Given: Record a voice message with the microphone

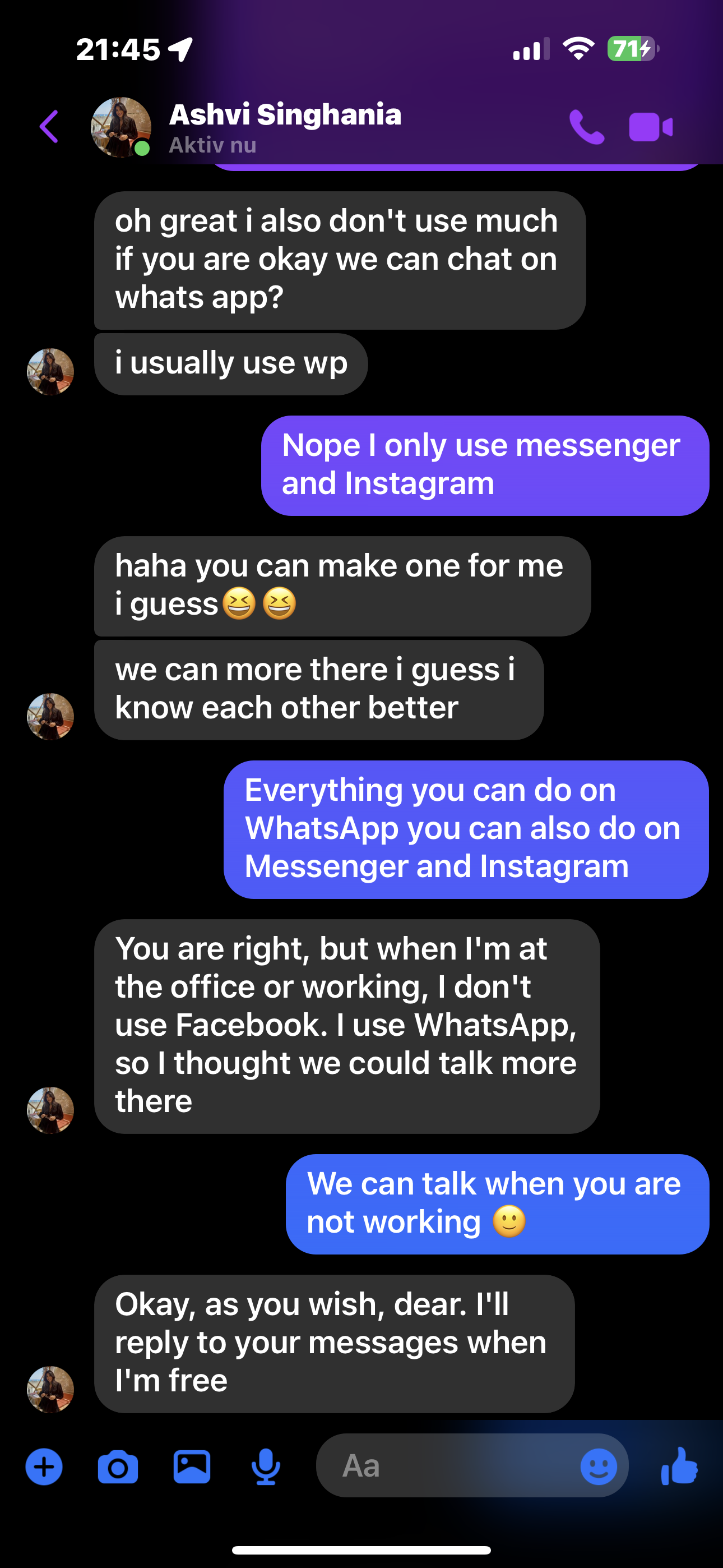Looking at the screenshot, I should 266,1467.
